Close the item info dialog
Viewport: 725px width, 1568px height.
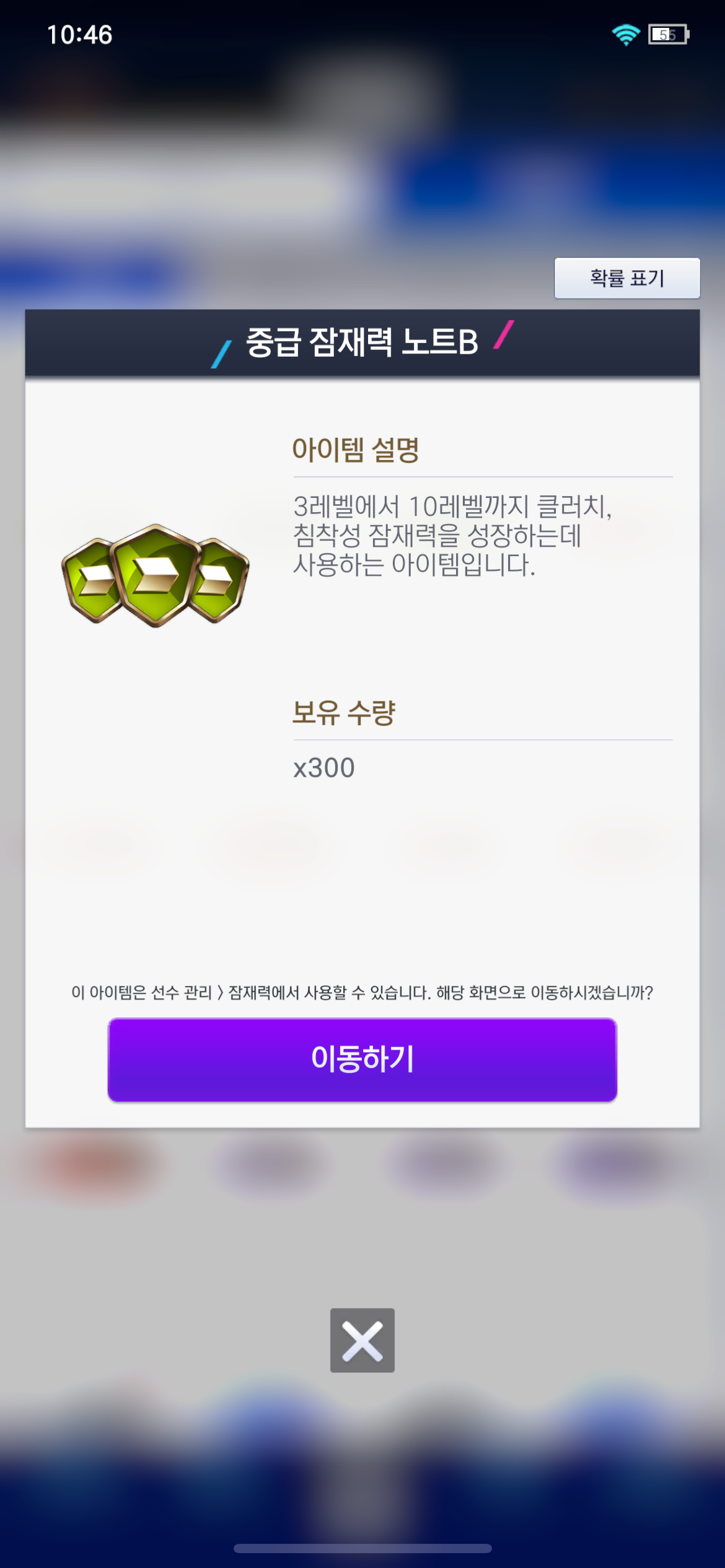[362, 1341]
